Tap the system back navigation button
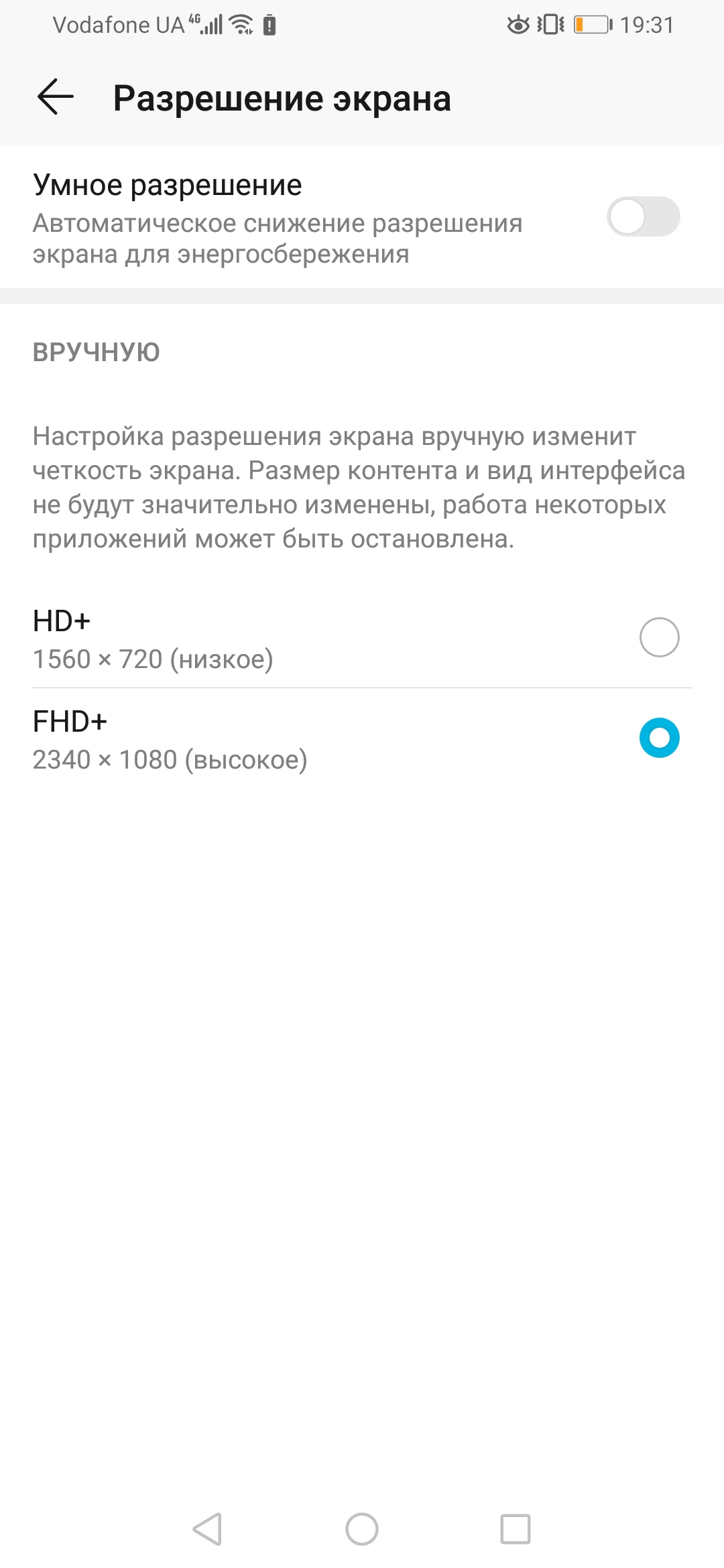The height and width of the screenshot is (1568, 724). click(207, 1529)
